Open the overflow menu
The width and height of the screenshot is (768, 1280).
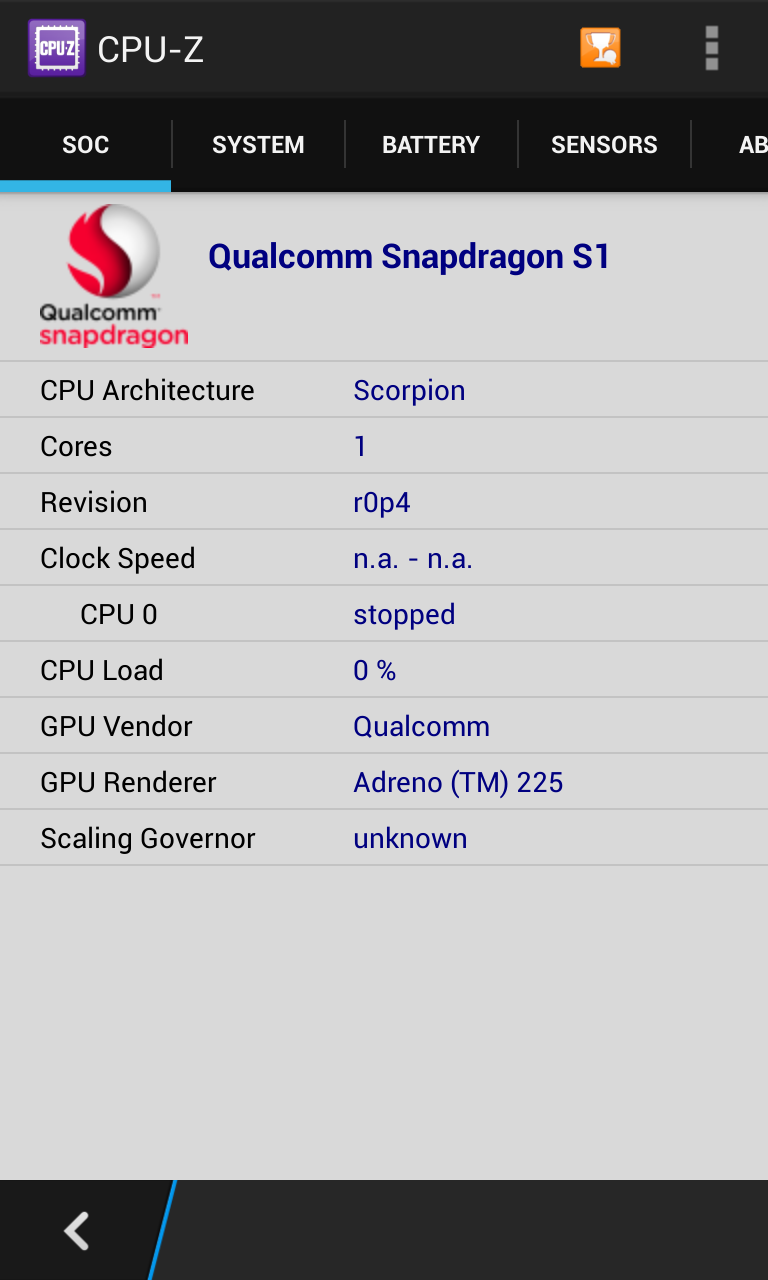[x=712, y=48]
